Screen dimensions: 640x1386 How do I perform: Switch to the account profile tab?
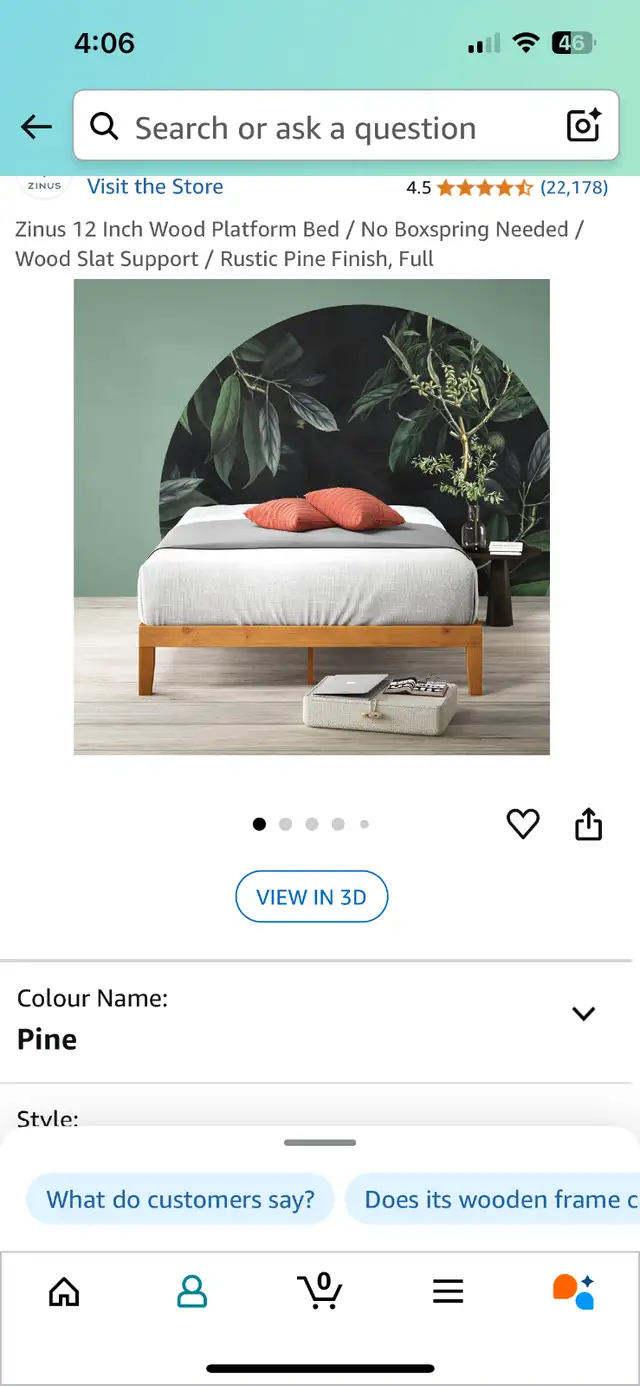coord(192,1291)
